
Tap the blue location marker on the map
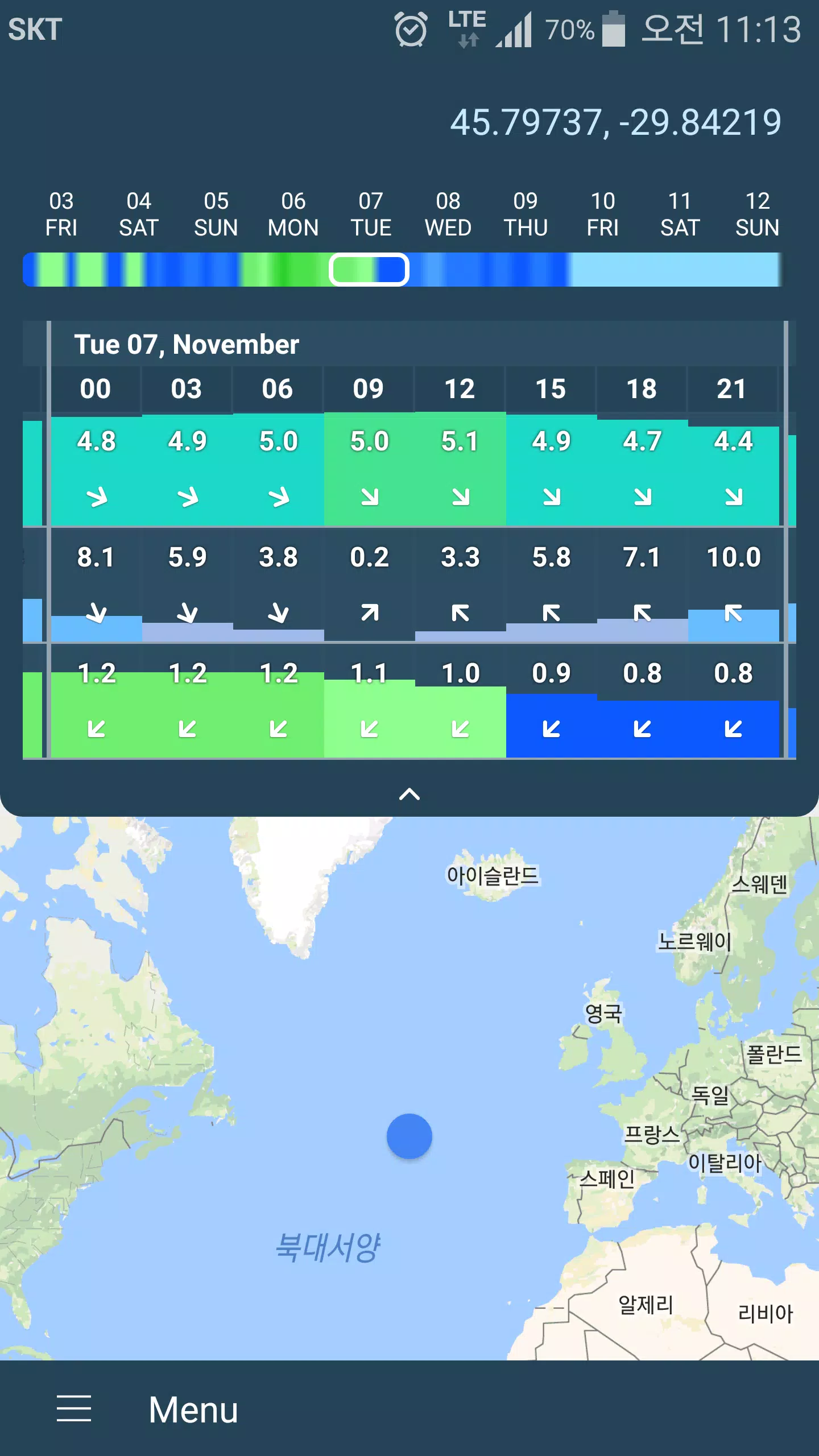pyautogui.click(x=409, y=1136)
